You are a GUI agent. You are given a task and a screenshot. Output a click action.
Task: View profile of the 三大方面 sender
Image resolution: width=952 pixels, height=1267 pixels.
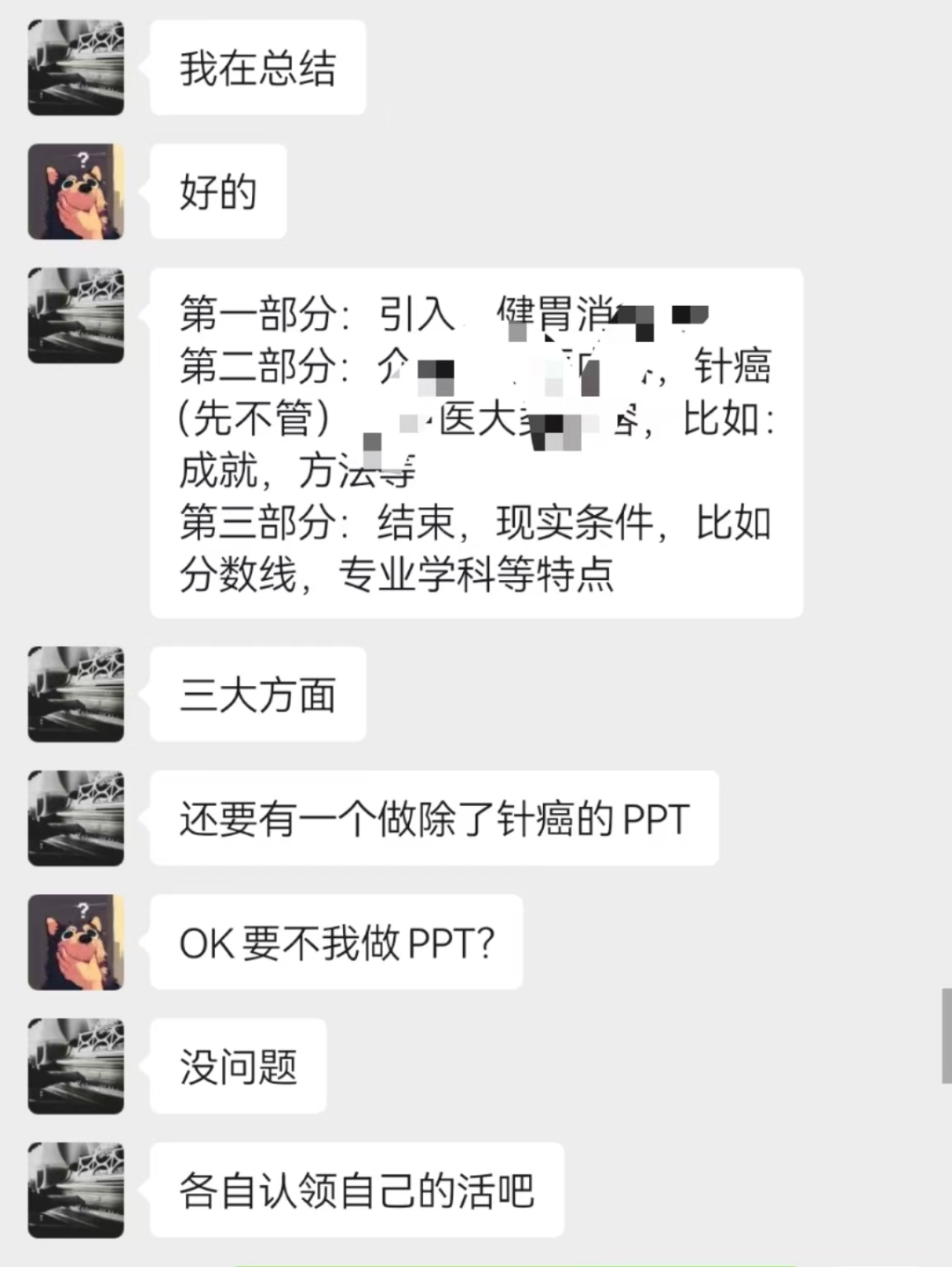point(76,694)
